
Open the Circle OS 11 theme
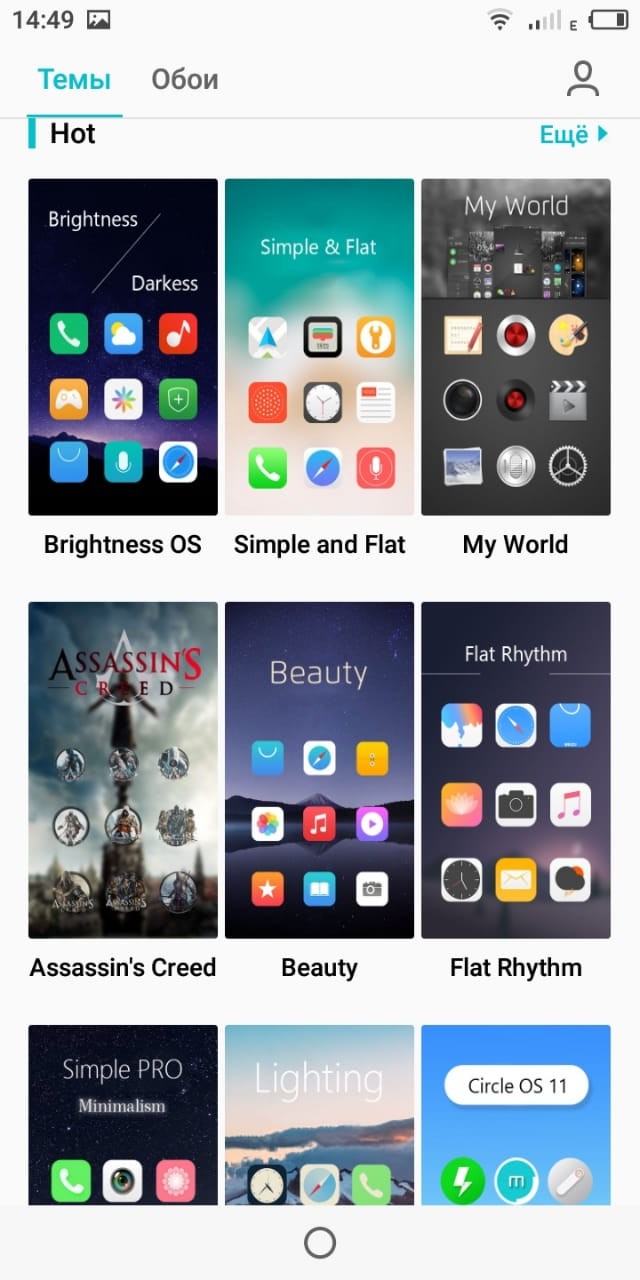[x=515, y=1115]
